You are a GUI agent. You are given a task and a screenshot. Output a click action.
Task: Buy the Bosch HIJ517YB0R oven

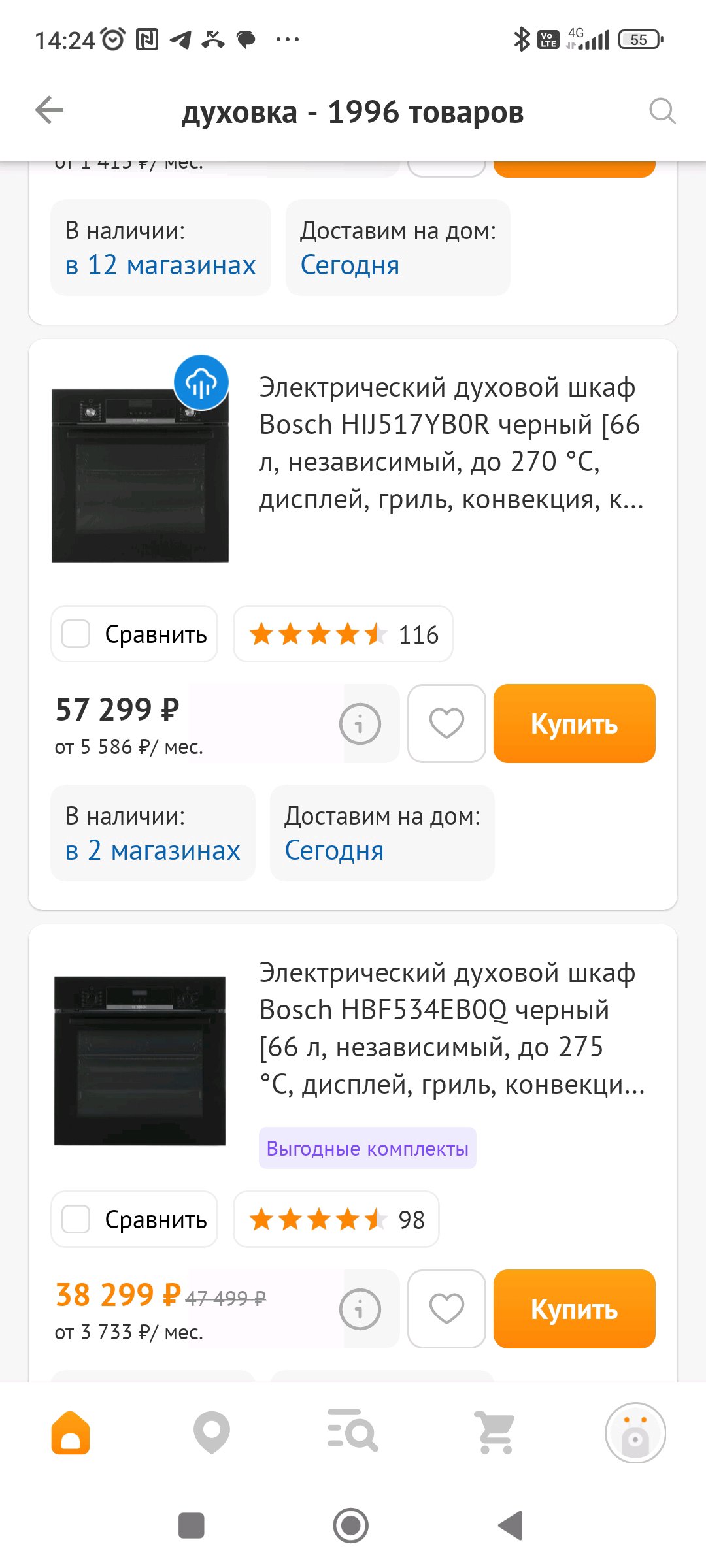574,724
